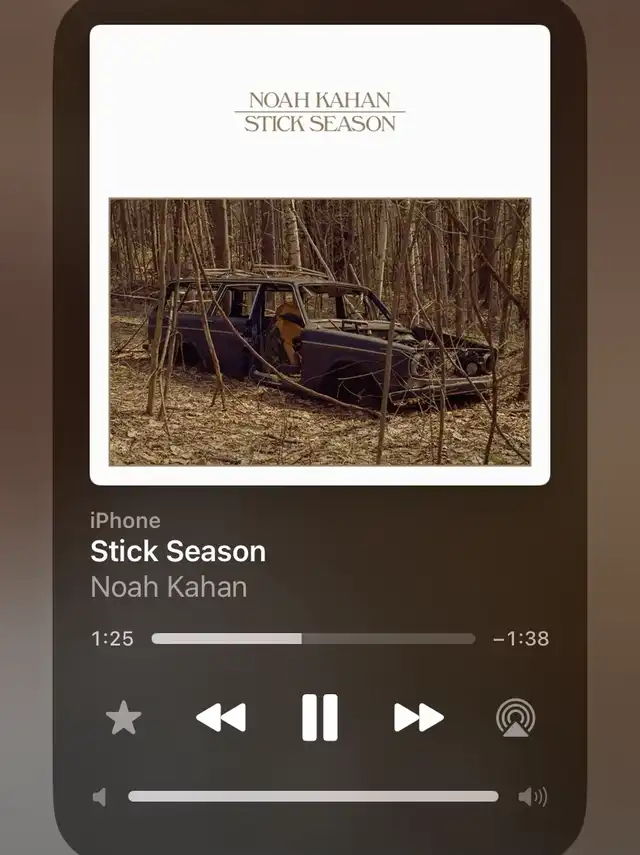Open the Stick Season album artwork

pyautogui.click(x=320, y=255)
